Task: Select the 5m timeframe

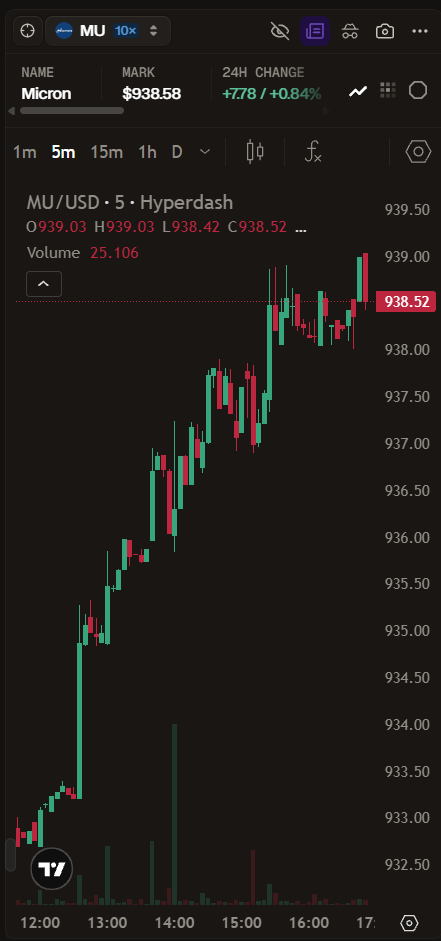Action: pos(63,152)
